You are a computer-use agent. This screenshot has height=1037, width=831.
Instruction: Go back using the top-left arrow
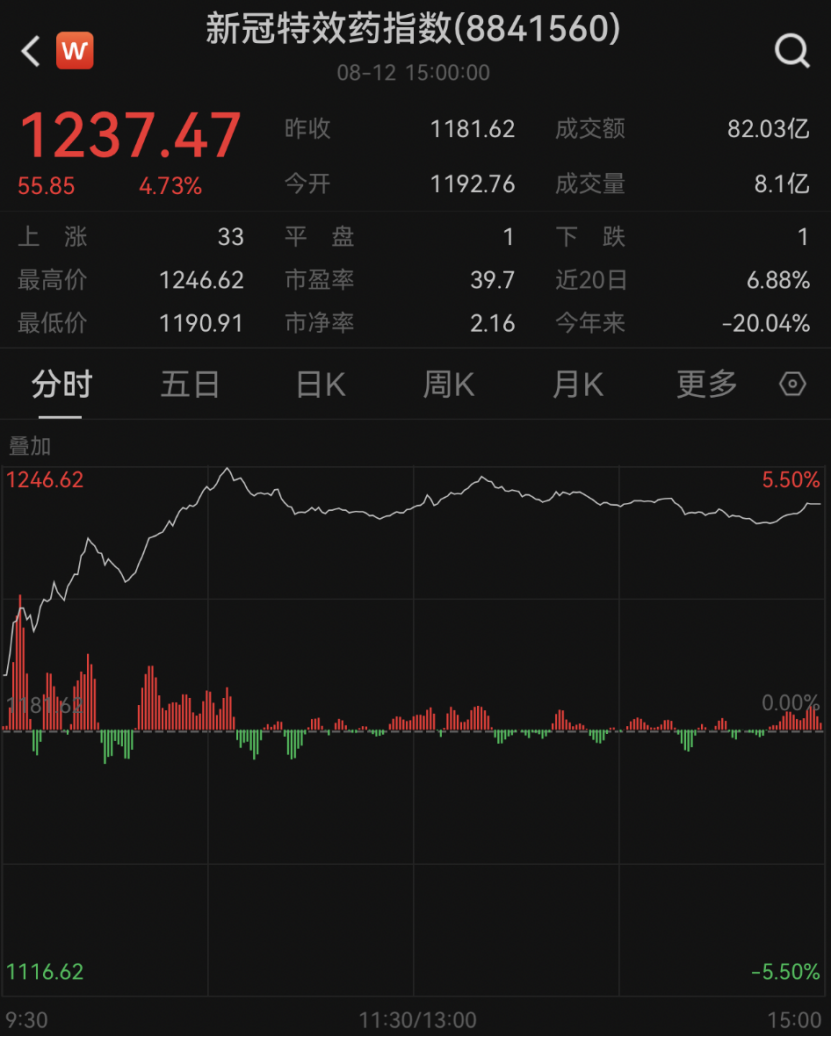click(x=31, y=51)
